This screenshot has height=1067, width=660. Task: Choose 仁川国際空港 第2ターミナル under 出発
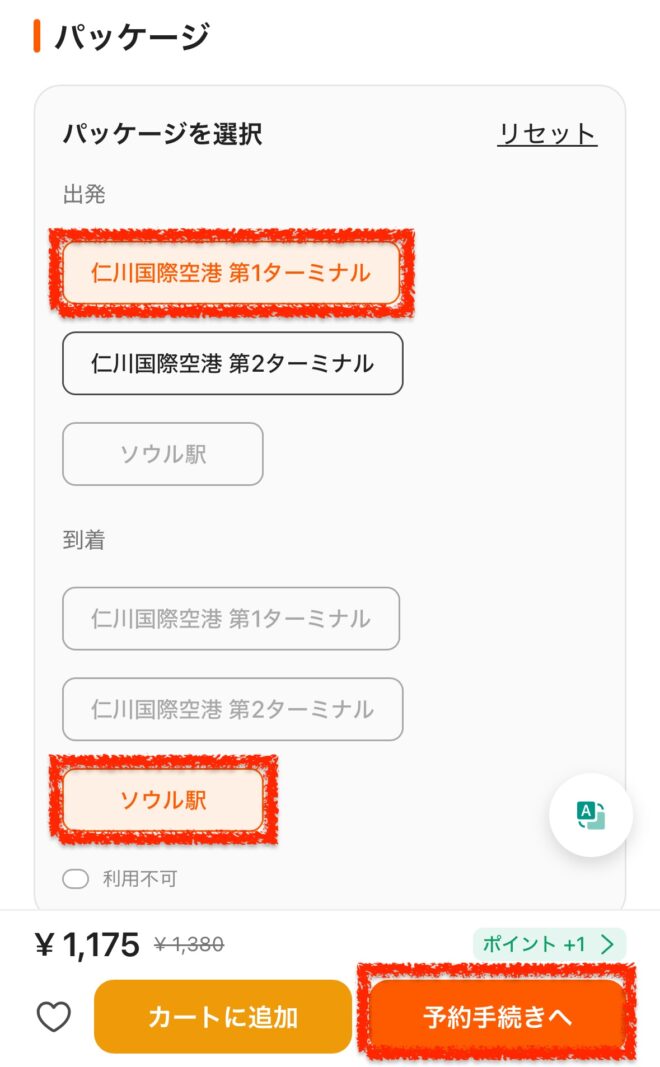(x=232, y=363)
